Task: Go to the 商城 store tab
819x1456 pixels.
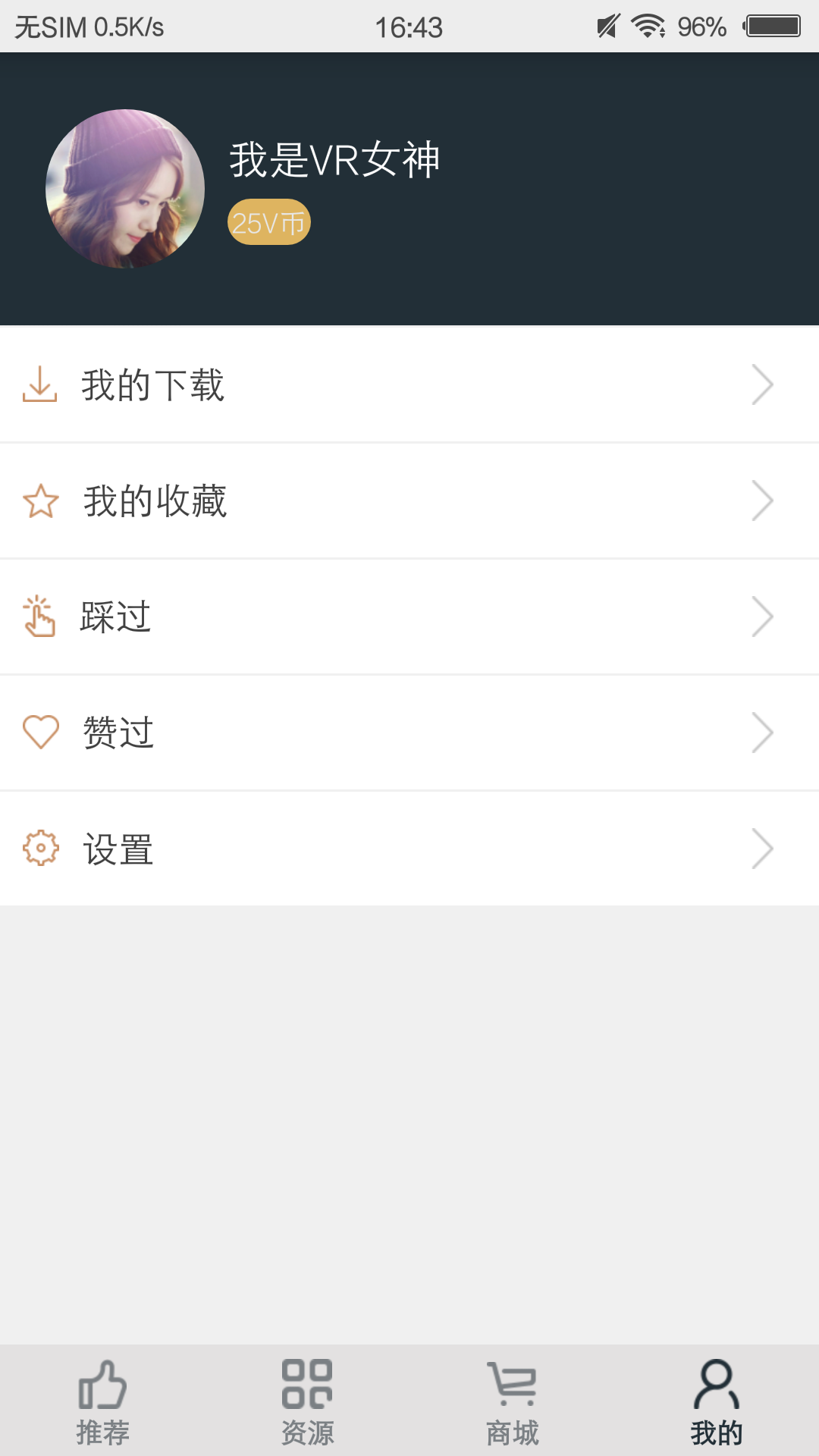Action: [x=512, y=1401]
